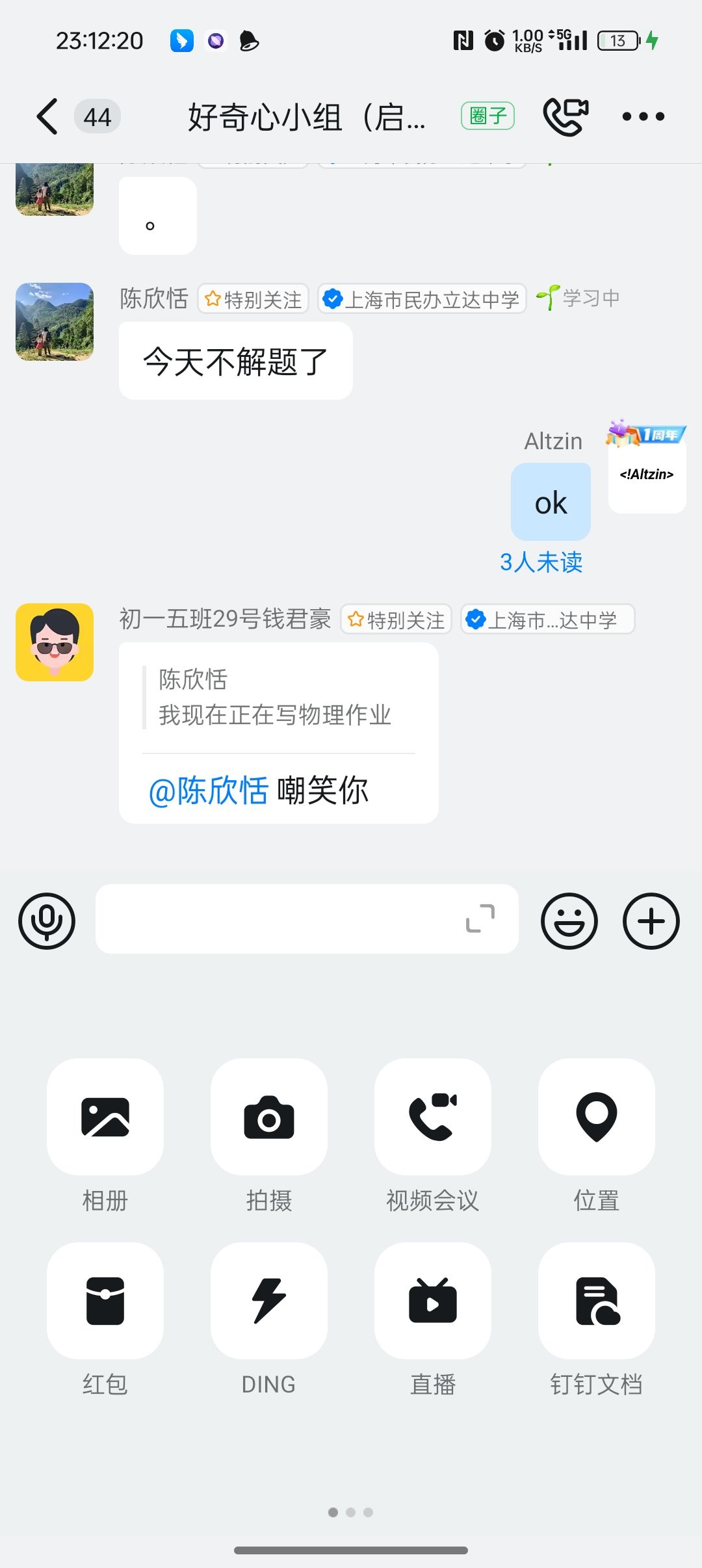
Task: Open 钱君豪's profile avatar
Action: click(55, 642)
